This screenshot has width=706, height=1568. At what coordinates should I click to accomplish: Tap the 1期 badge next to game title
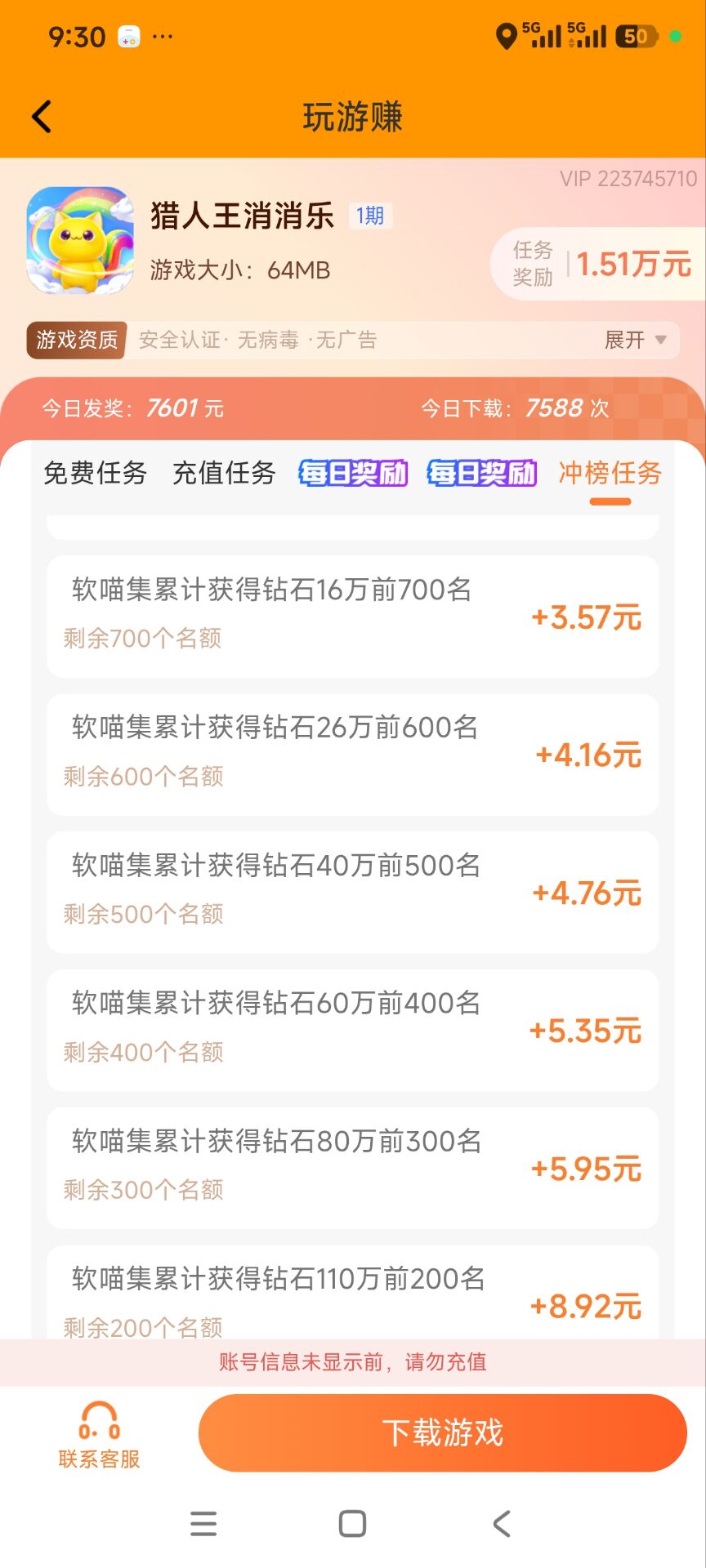click(371, 215)
